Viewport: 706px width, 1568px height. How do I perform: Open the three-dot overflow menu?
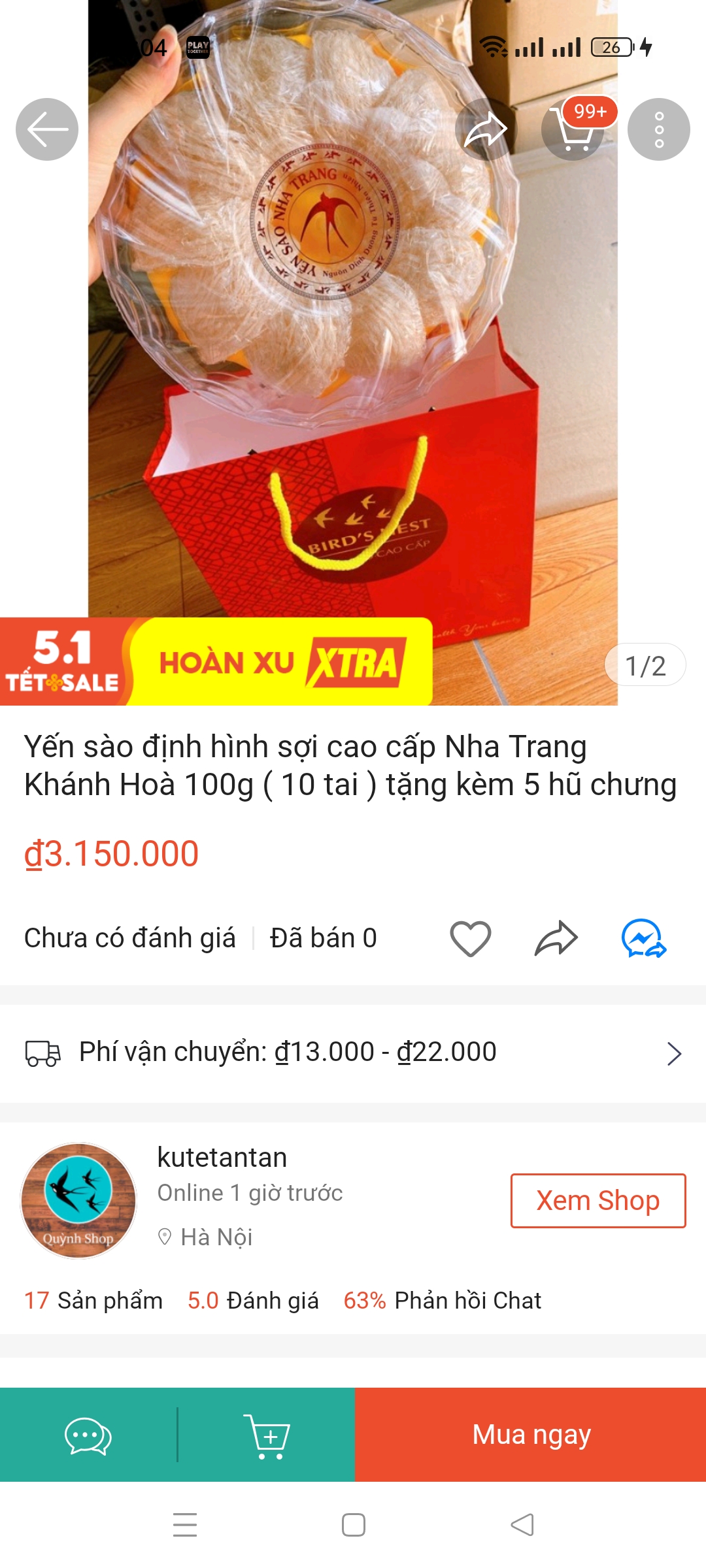click(658, 129)
